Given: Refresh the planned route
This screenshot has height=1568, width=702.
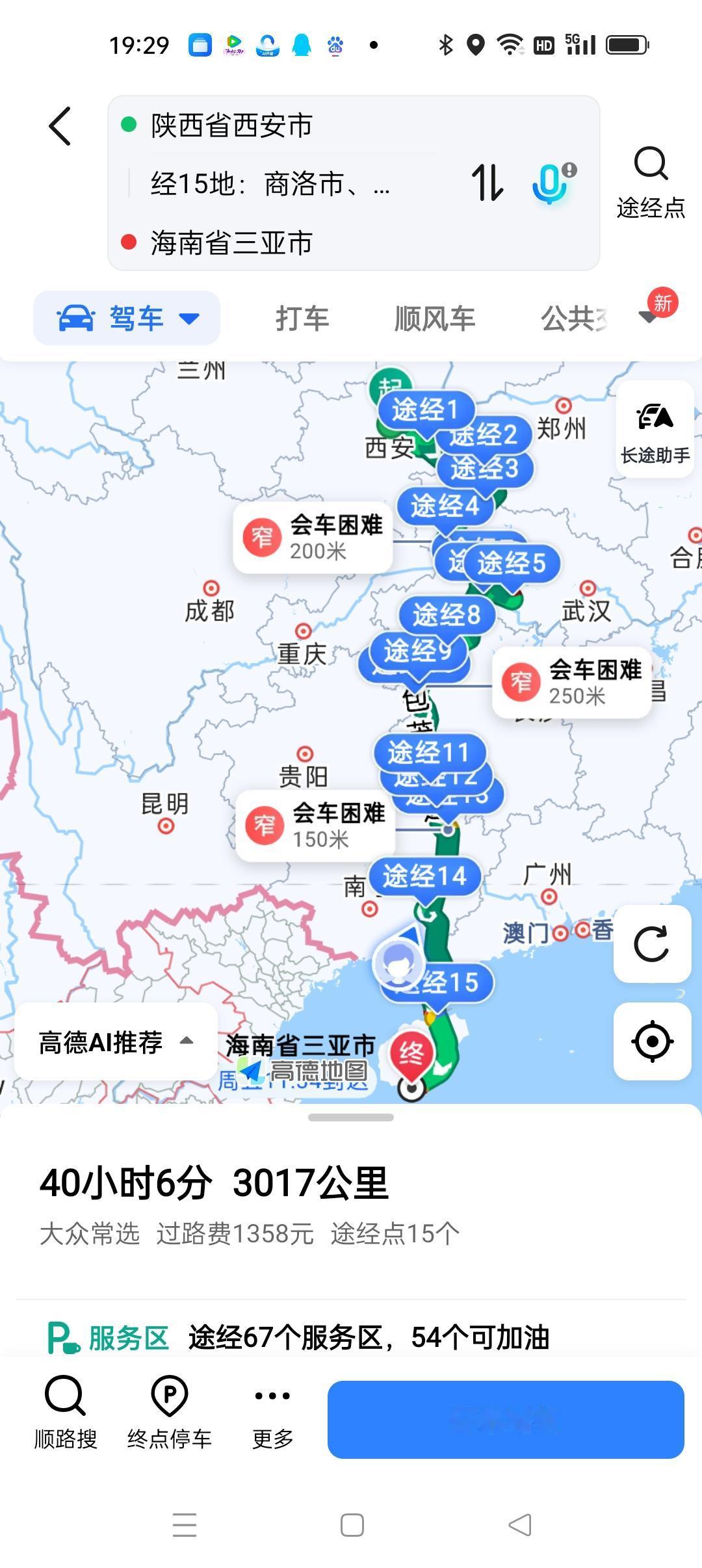Looking at the screenshot, I should [652, 944].
